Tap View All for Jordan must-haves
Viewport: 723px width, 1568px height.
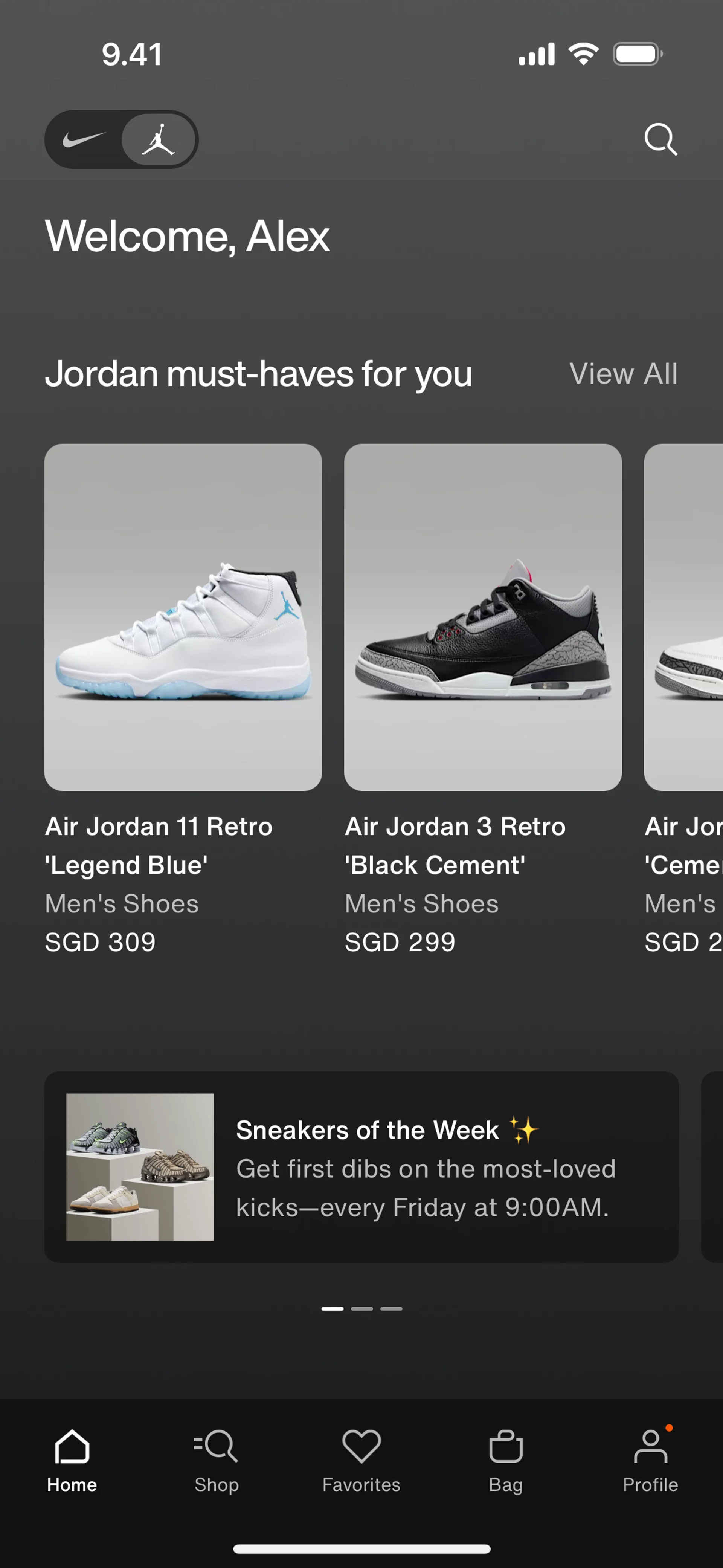(x=622, y=373)
